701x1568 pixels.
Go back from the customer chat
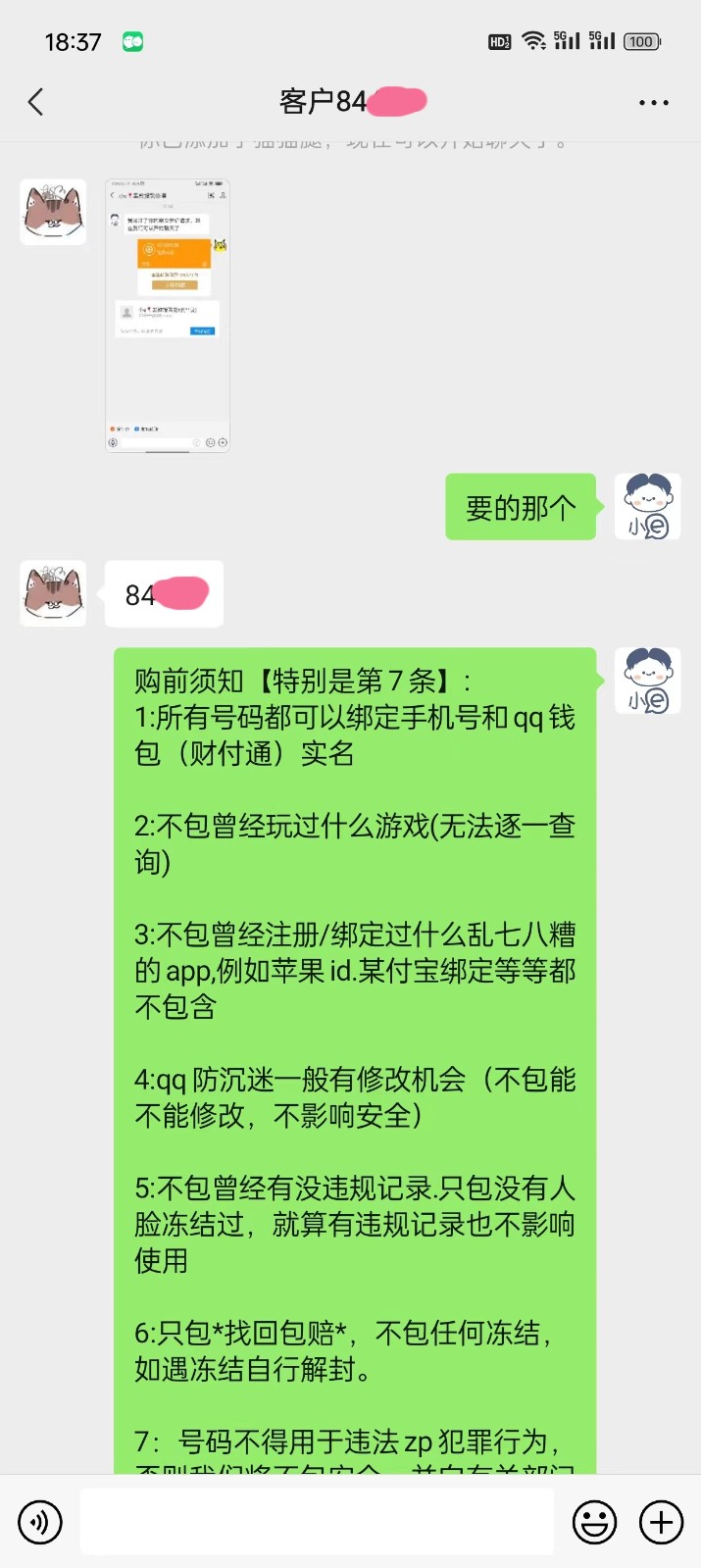pos(36,102)
